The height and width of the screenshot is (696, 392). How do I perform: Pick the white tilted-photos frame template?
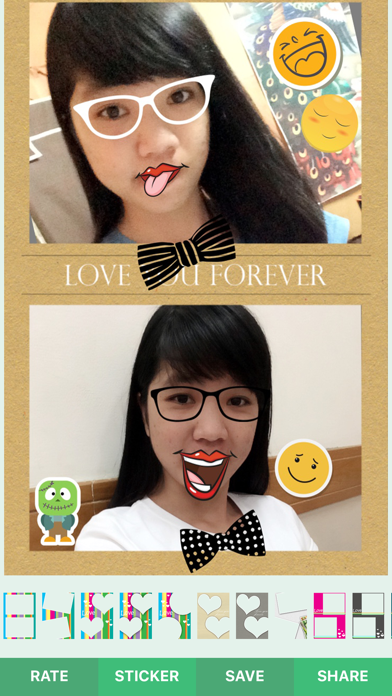[291, 616]
